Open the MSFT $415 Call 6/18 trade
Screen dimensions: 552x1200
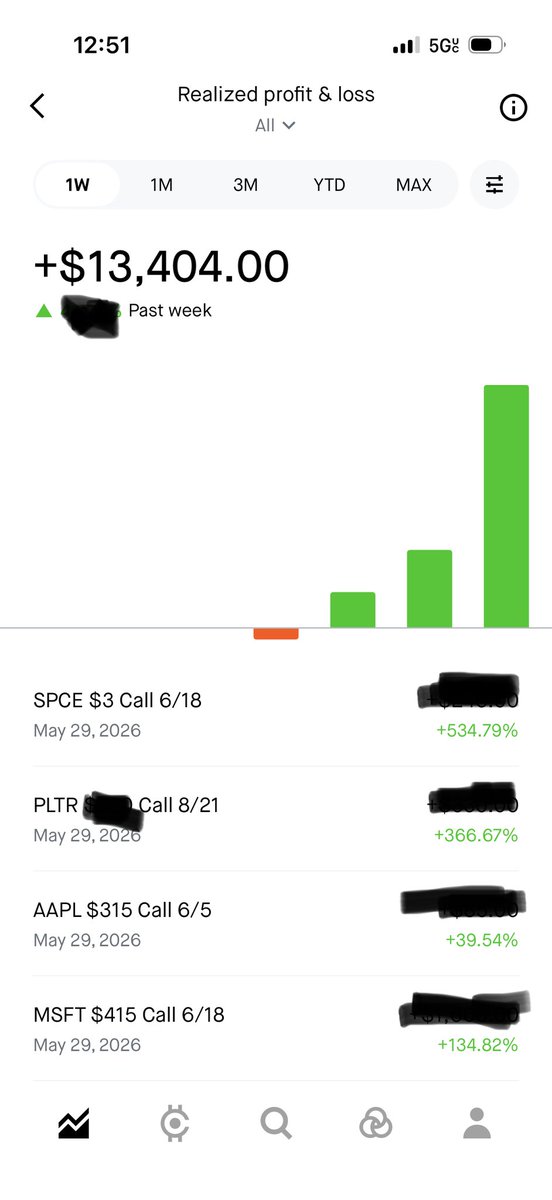click(276, 1029)
